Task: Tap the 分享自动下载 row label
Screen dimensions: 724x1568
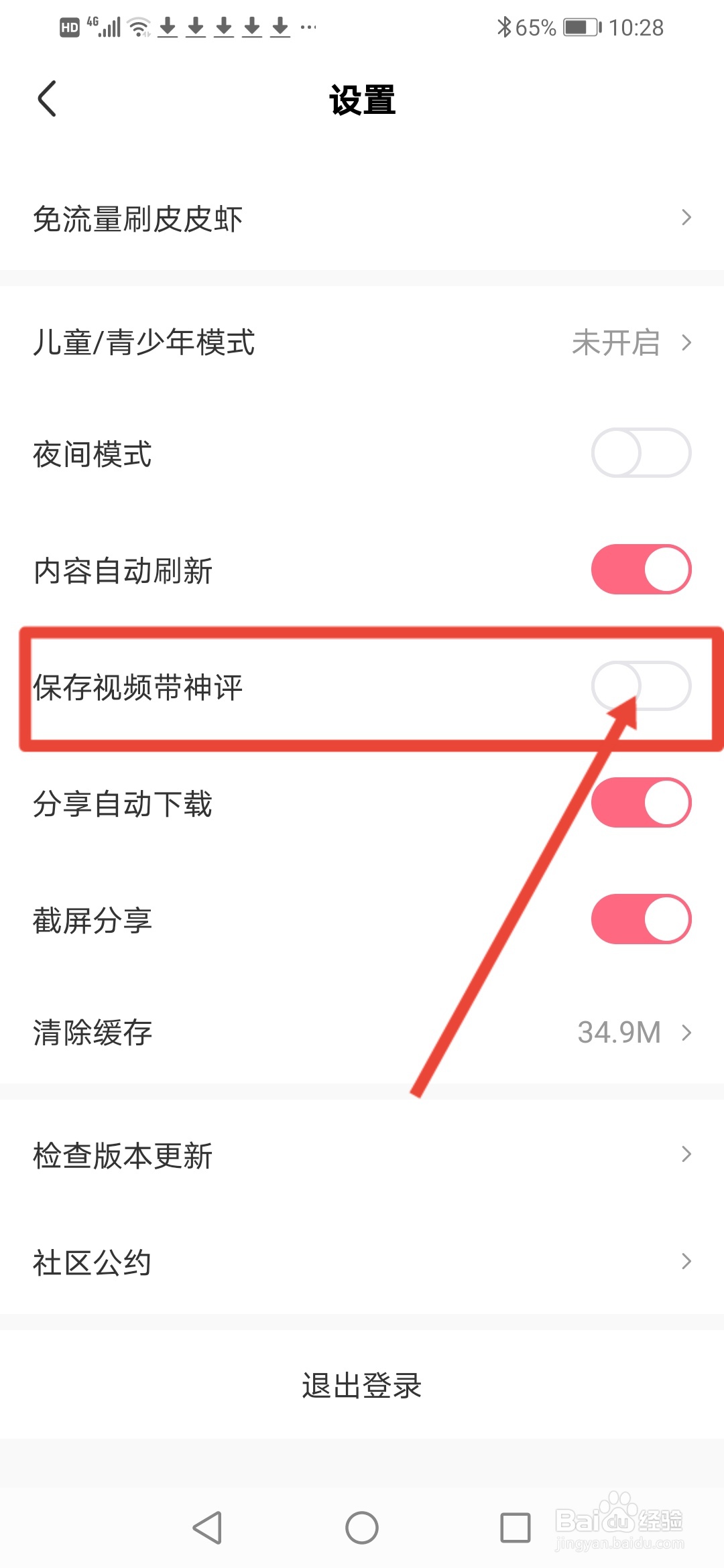Action: 123,803
